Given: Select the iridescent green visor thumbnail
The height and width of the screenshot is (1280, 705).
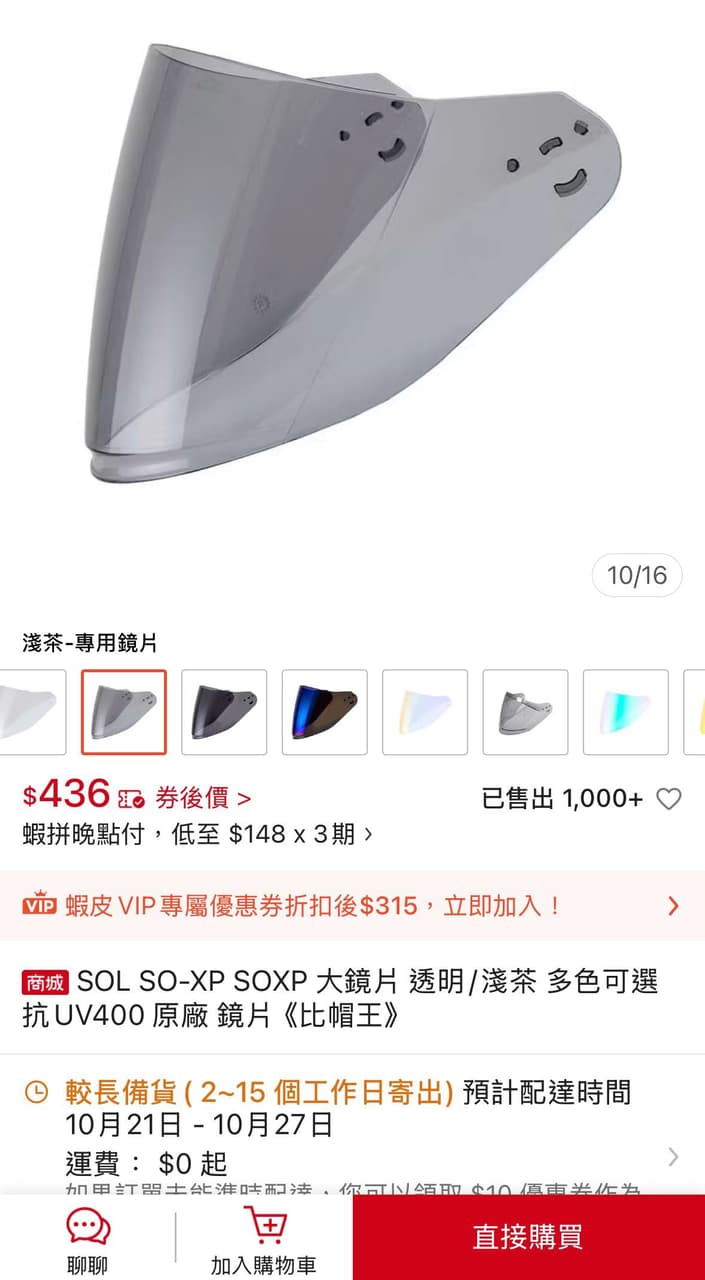Looking at the screenshot, I should [x=626, y=712].
